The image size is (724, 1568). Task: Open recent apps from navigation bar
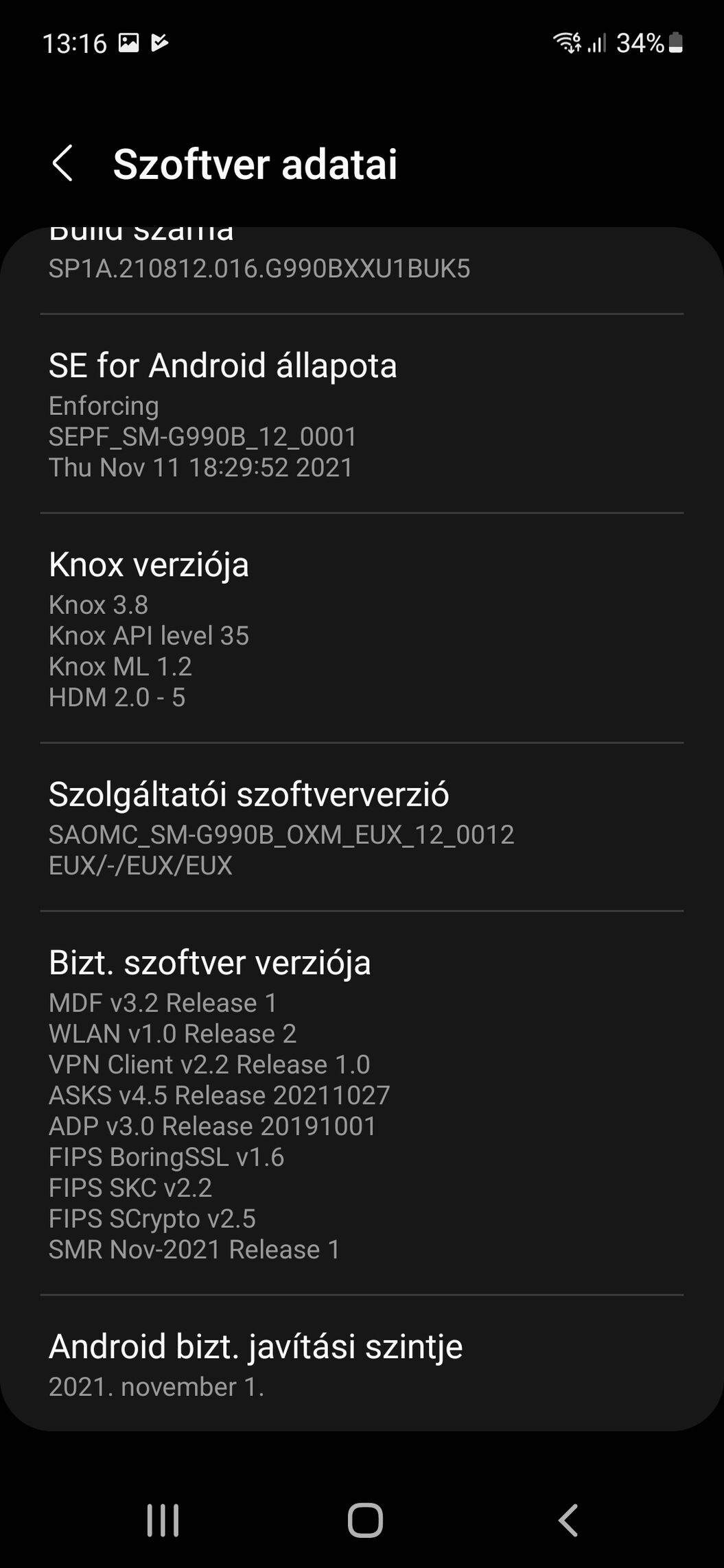click(x=163, y=1521)
